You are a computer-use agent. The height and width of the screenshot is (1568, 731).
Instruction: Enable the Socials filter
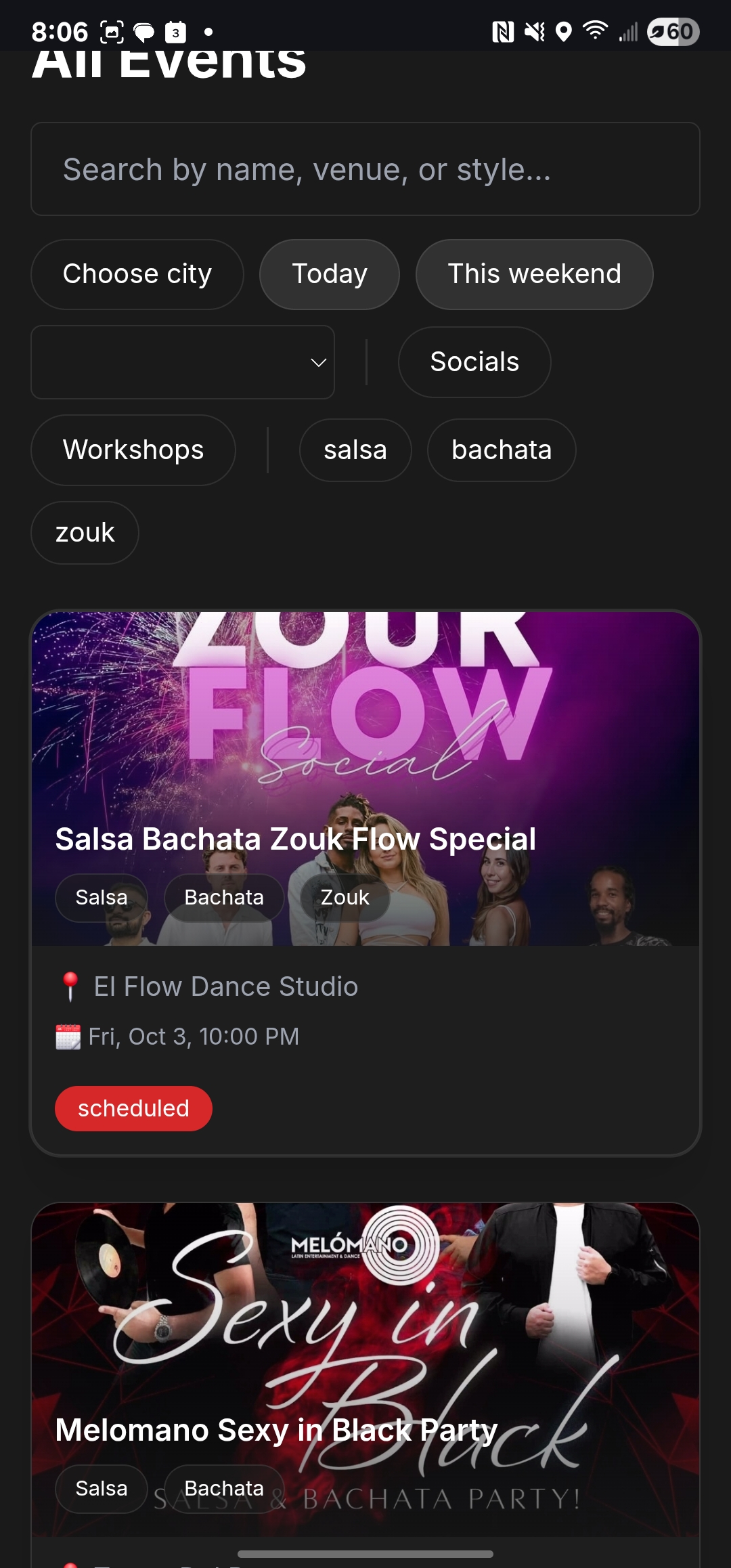[x=474, y=362]
